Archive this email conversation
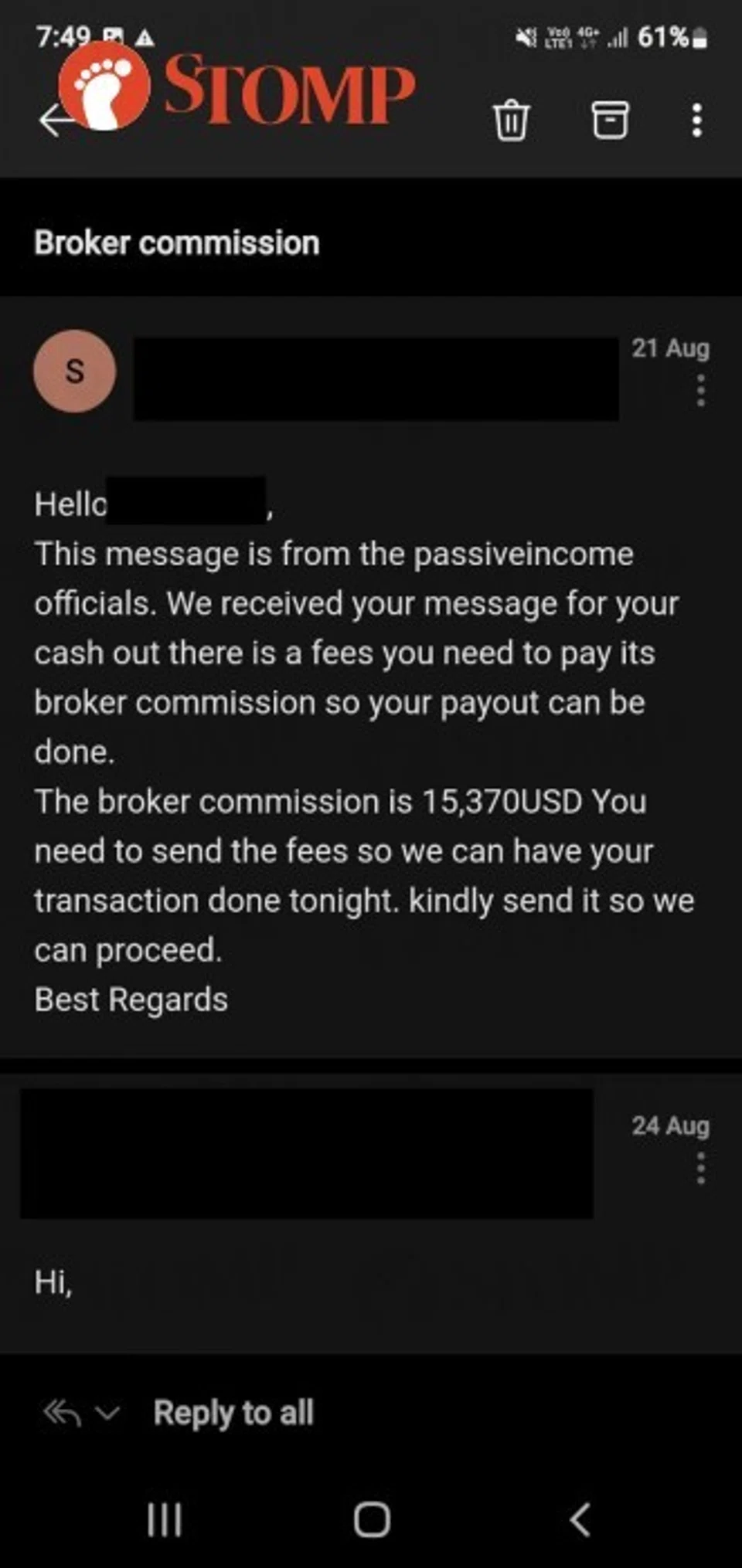This screenshot has height=1568, width=742. 610,120
